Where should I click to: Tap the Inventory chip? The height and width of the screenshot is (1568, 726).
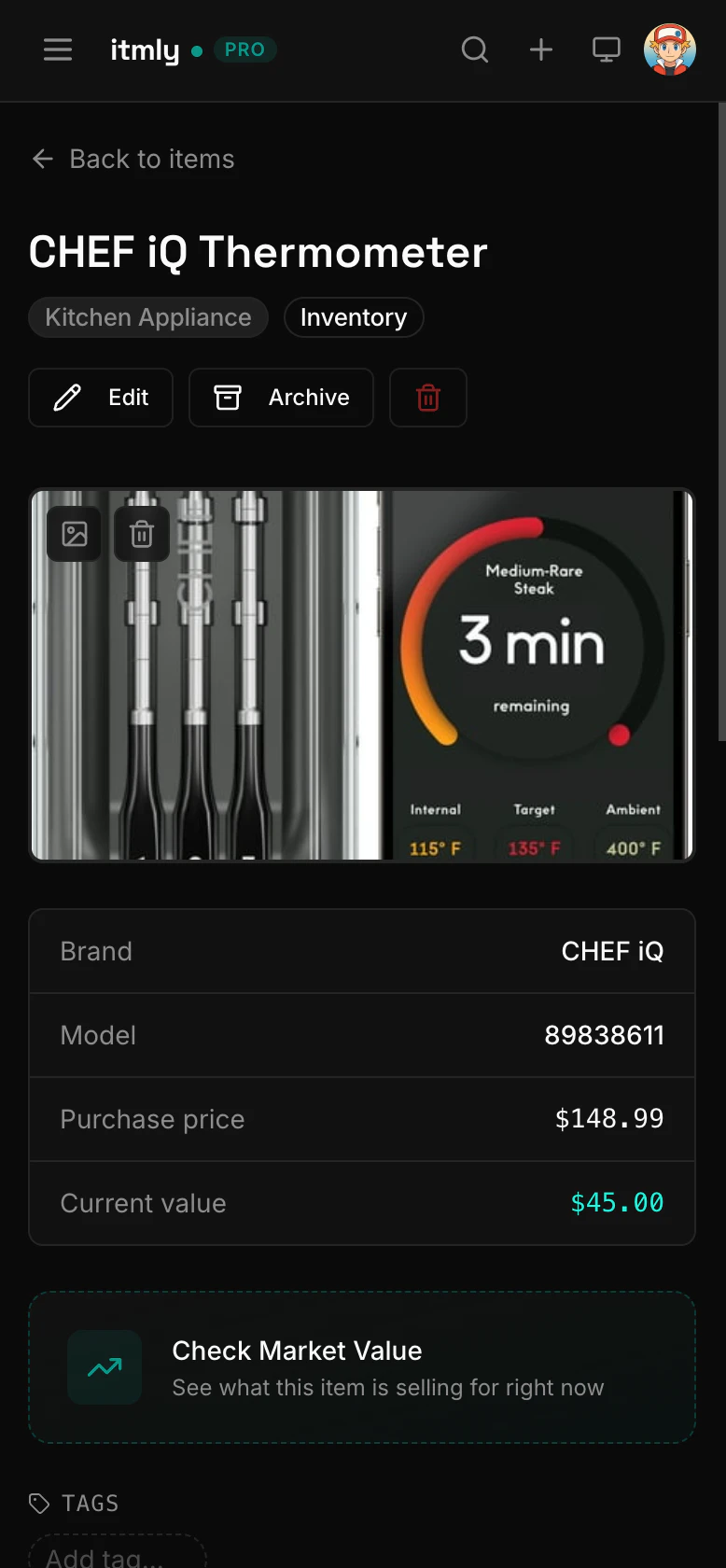[354, 317]
